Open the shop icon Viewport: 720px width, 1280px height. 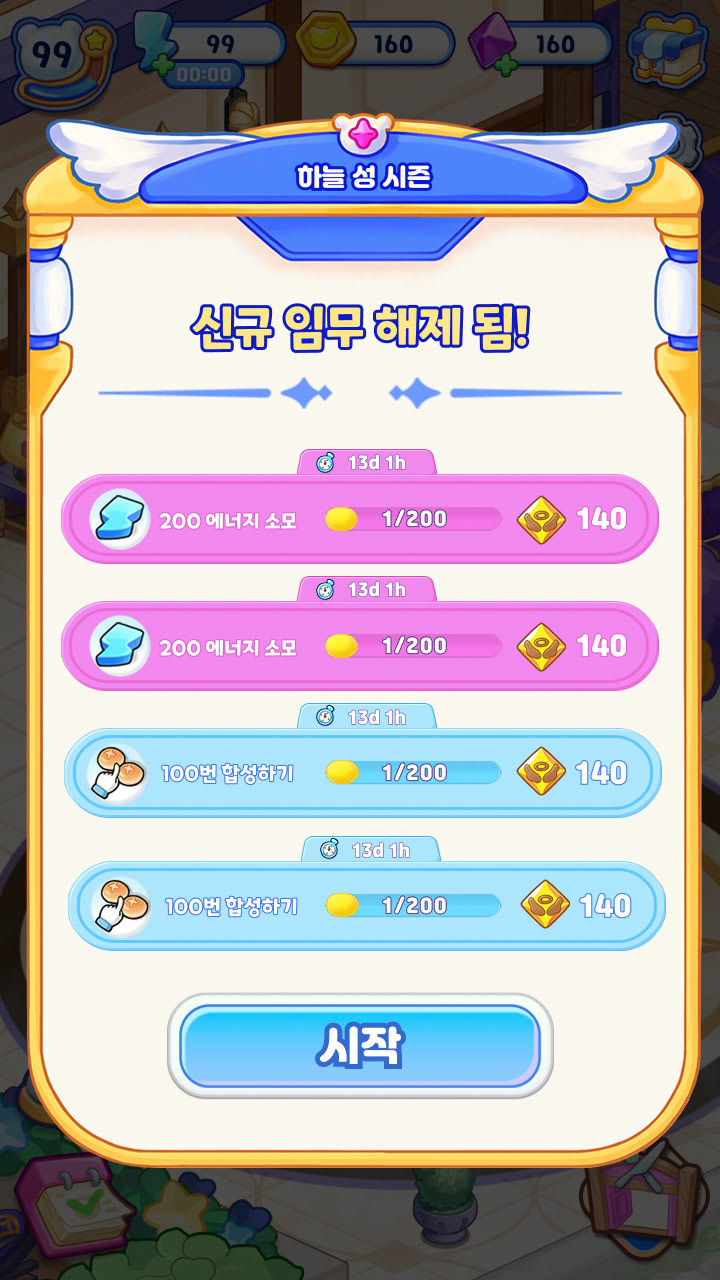coord(666,48)
